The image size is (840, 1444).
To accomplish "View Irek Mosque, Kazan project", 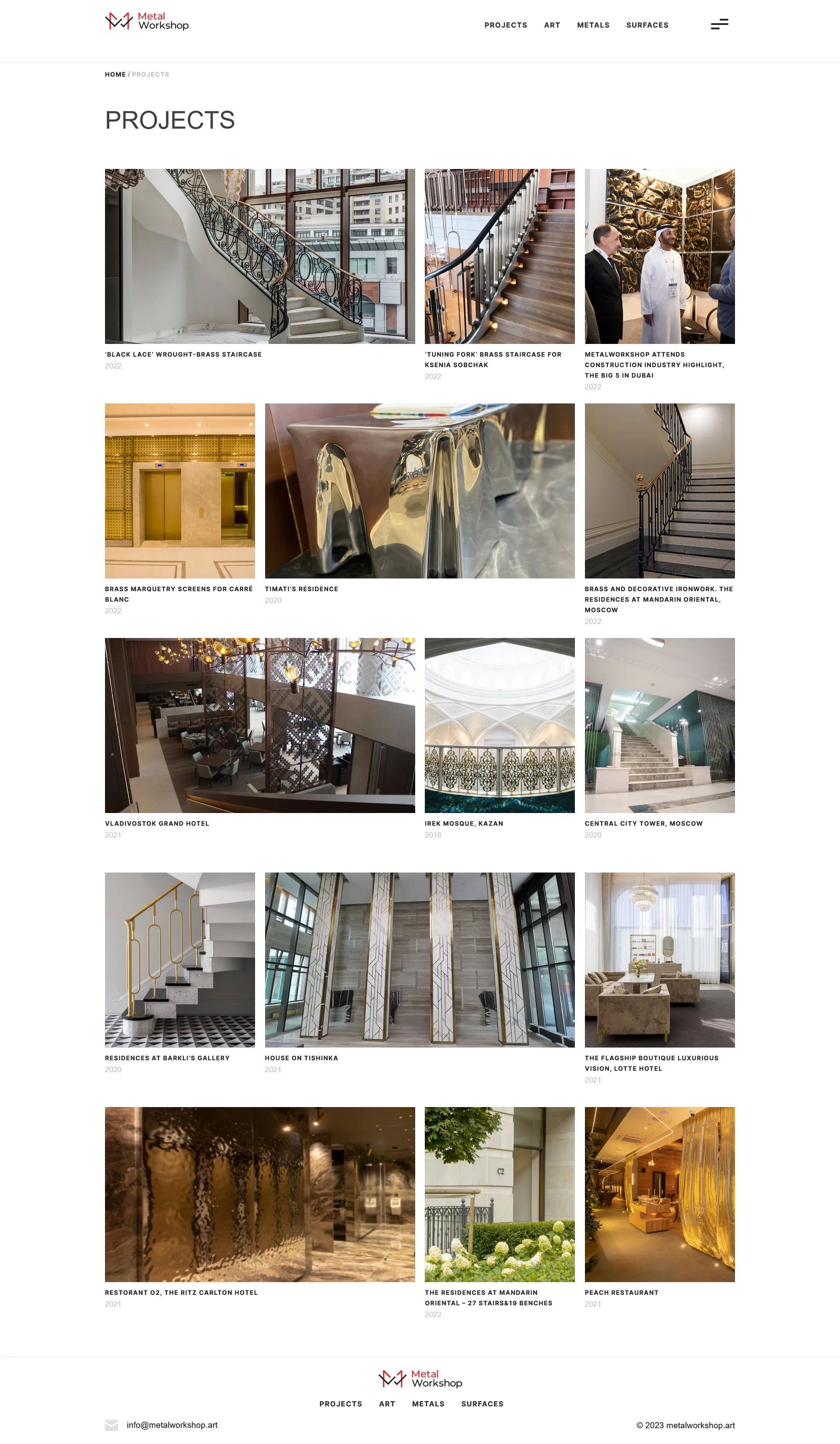I will click(499, 725).
